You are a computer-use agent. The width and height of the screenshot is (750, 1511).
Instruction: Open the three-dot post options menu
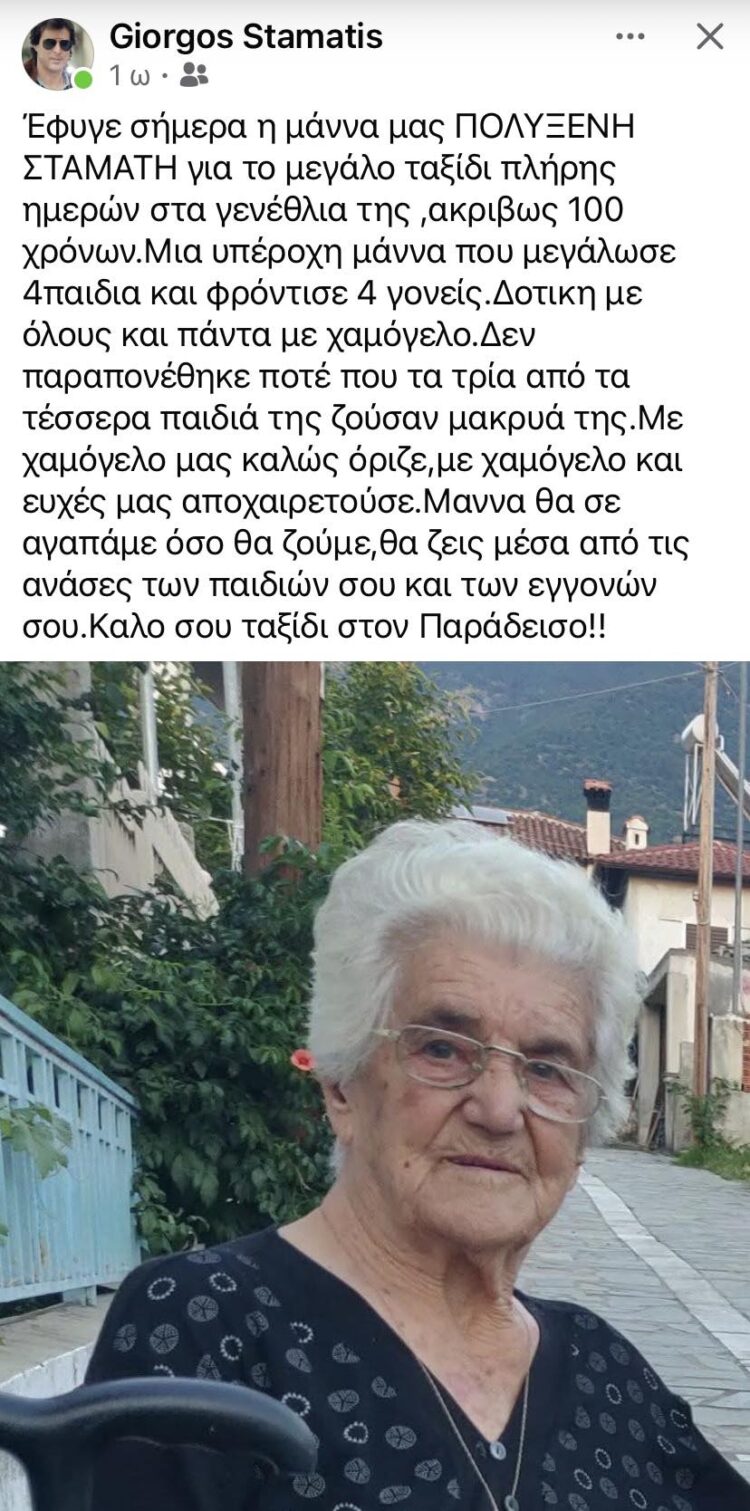tap(630, 37)
